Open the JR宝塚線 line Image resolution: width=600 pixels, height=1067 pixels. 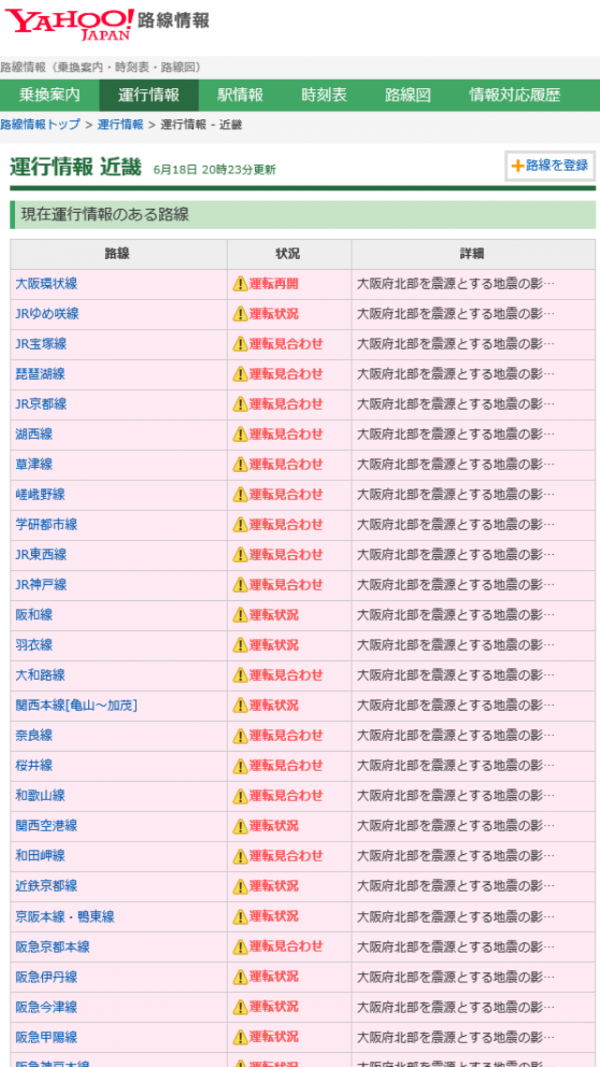41,344
